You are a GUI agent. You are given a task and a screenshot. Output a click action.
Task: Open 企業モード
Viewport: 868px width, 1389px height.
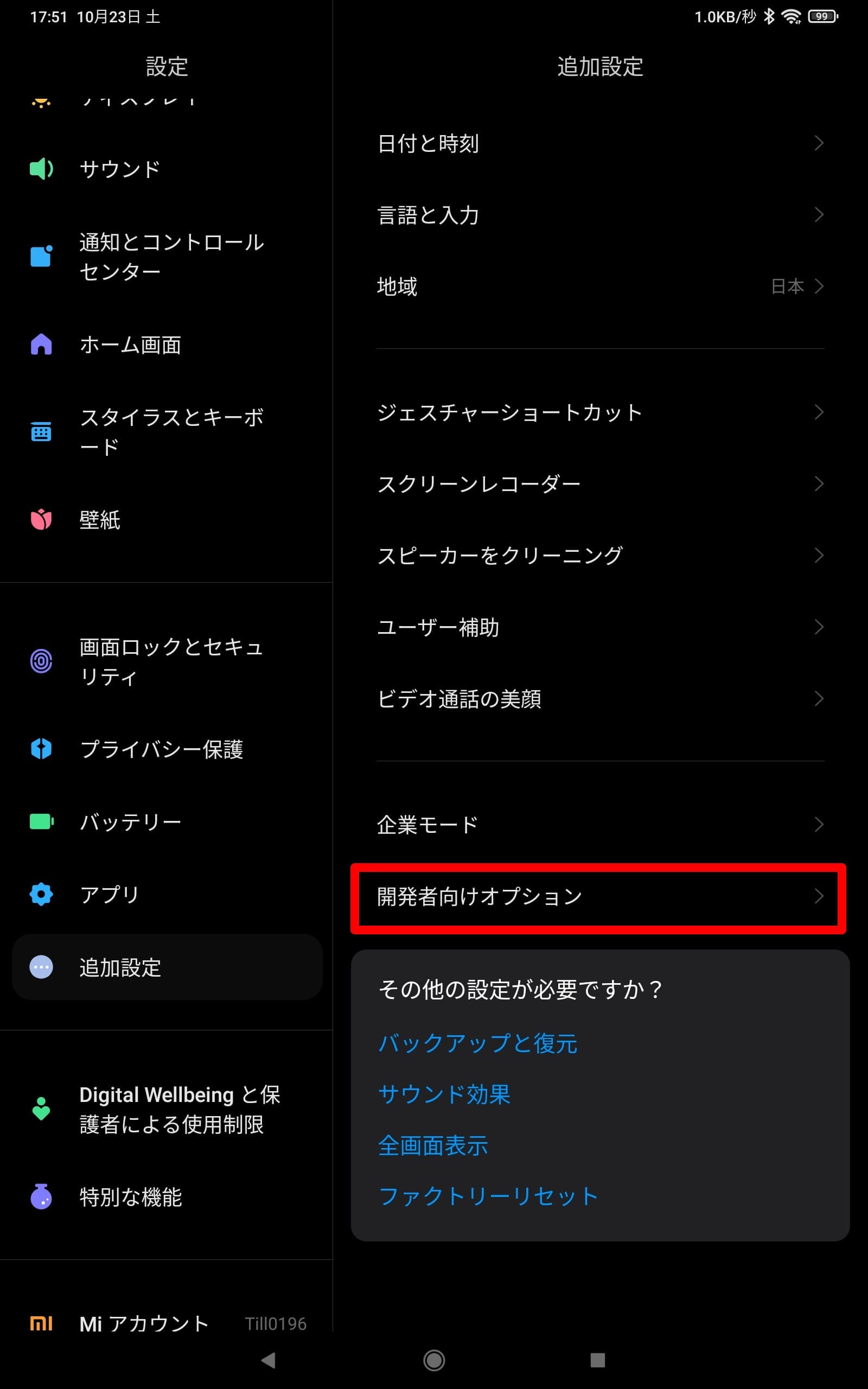tap(600, 825)
